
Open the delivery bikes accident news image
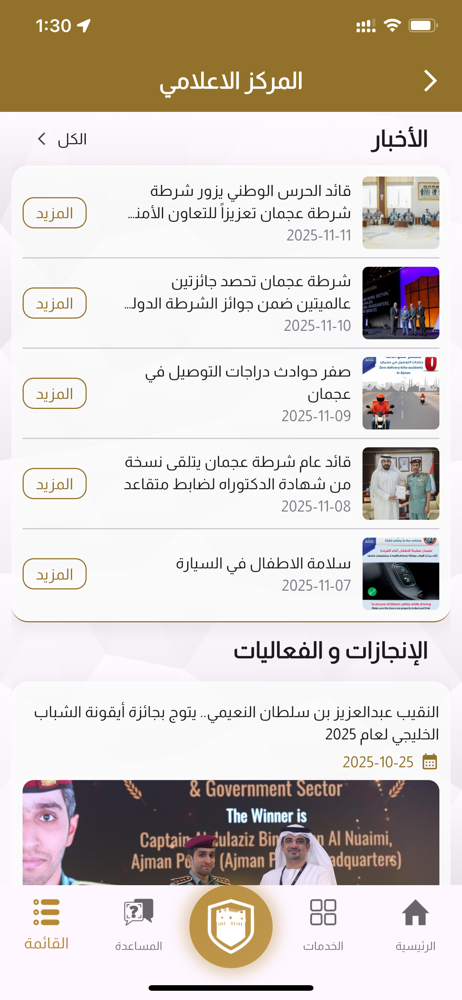(x=401, y=393)
